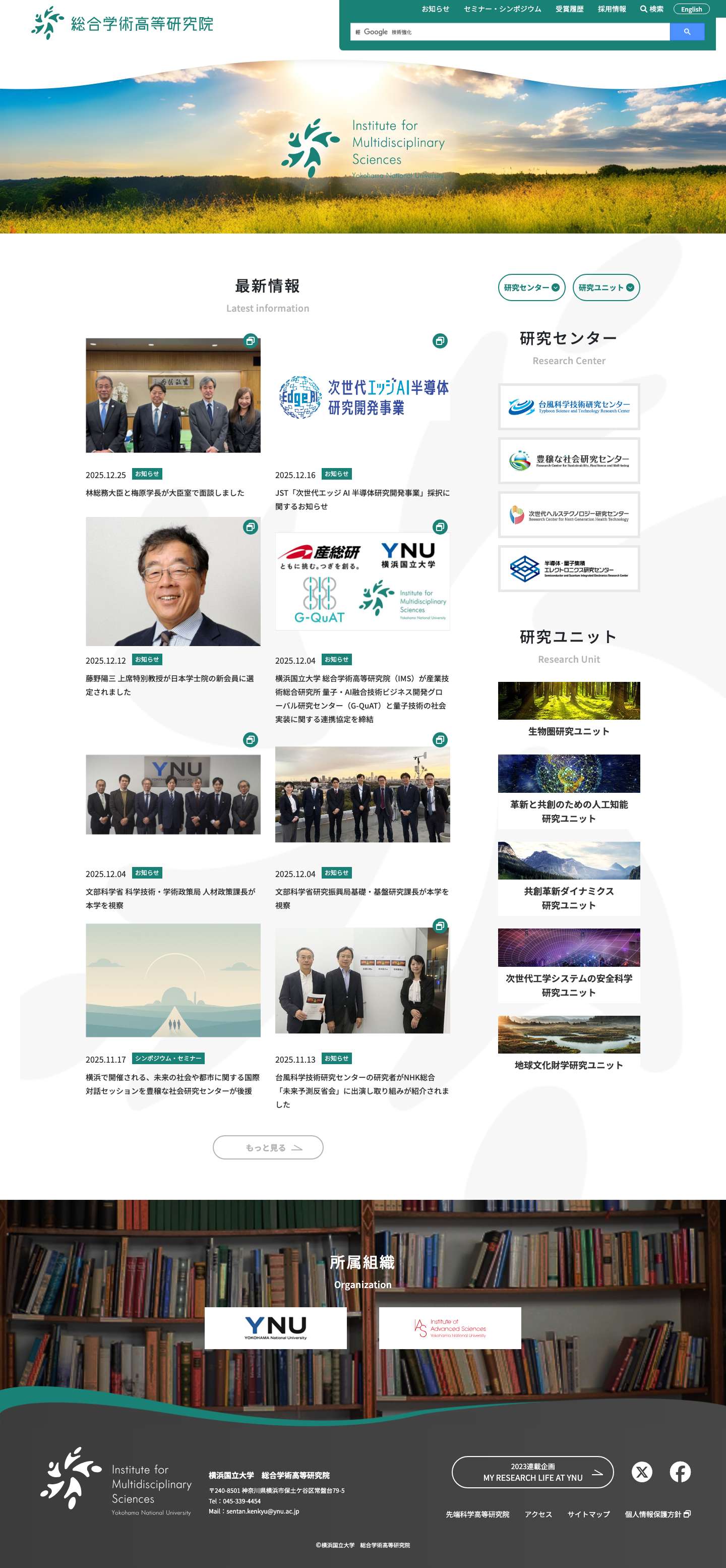Select the 検索 magnifier icon in the navigation

644,9
